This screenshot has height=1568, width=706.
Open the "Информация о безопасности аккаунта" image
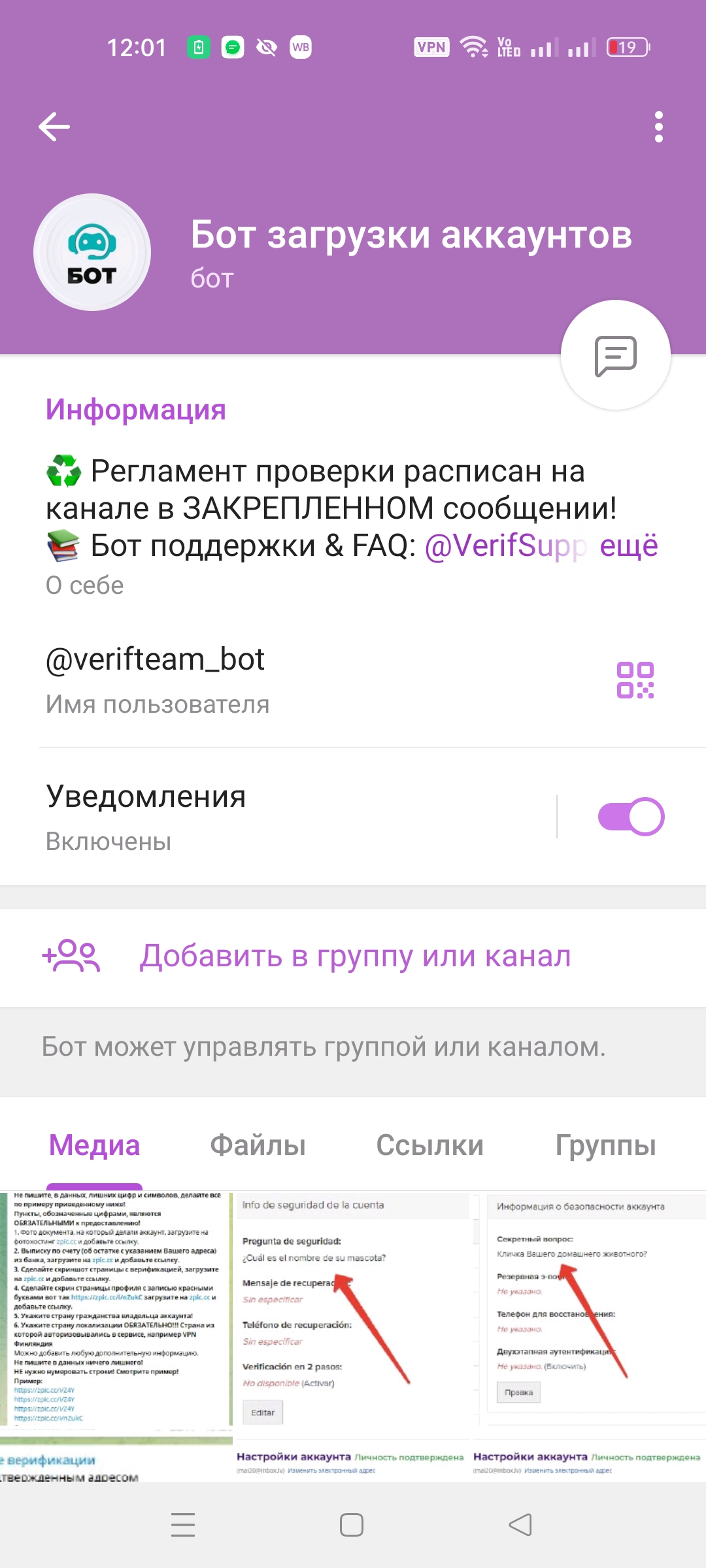(x=588, y=1307)
